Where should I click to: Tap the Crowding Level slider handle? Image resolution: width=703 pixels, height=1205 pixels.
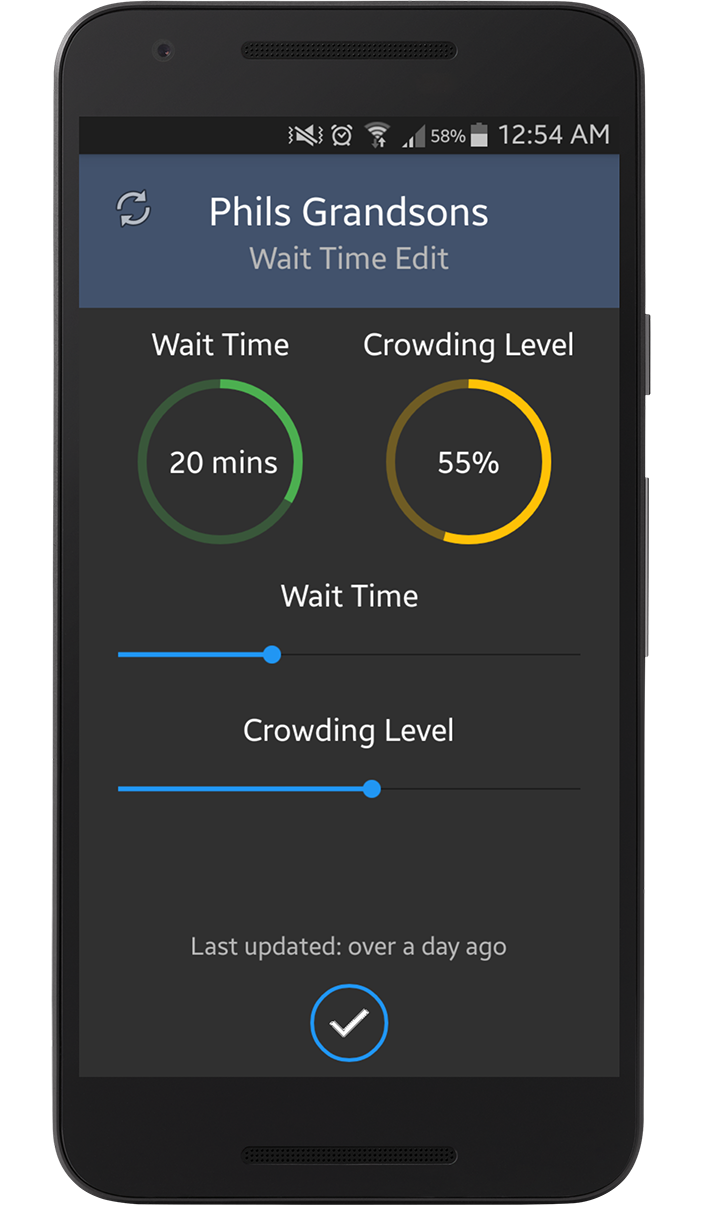372,789
